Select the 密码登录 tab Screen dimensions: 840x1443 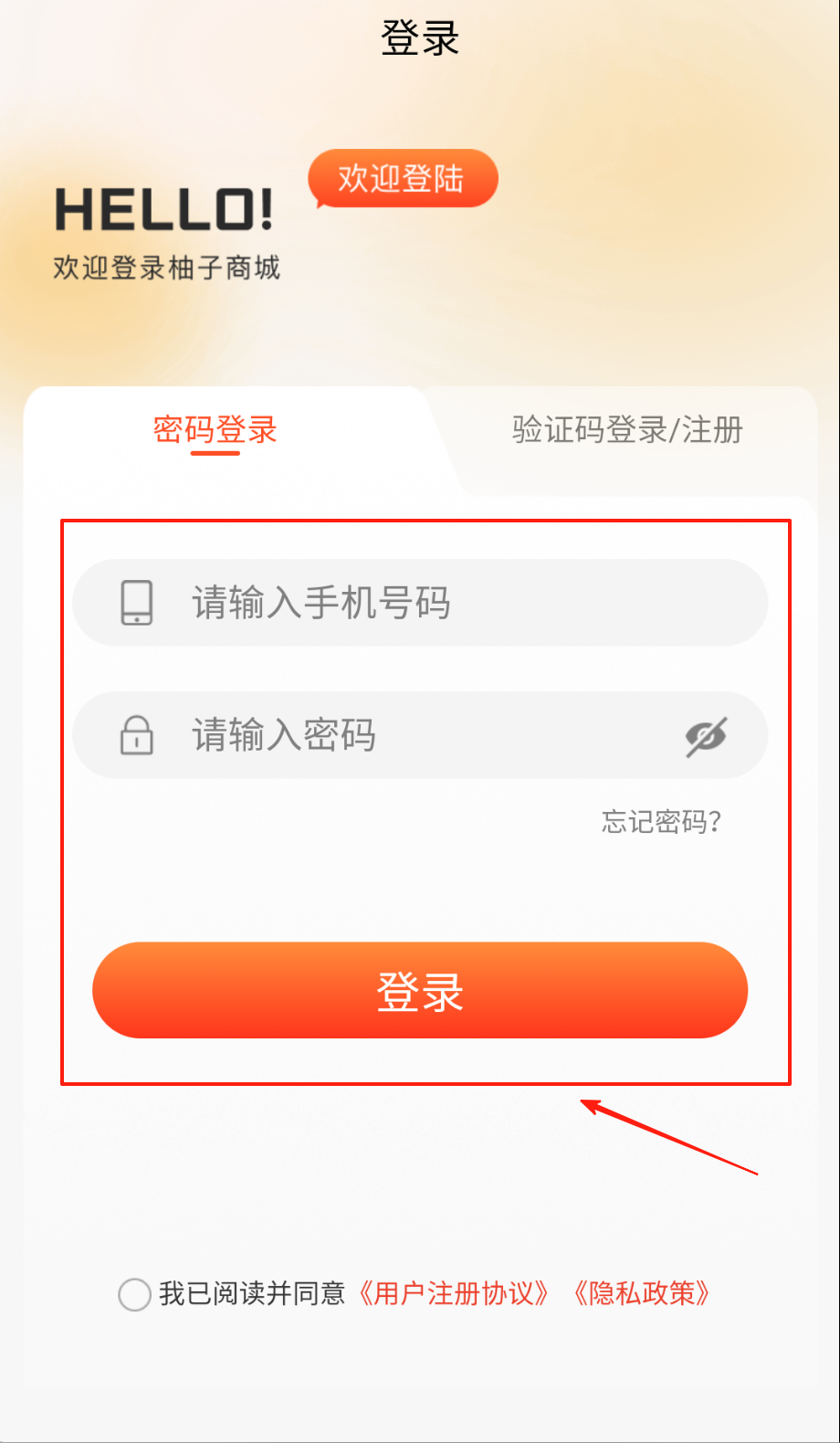[215, 429]
